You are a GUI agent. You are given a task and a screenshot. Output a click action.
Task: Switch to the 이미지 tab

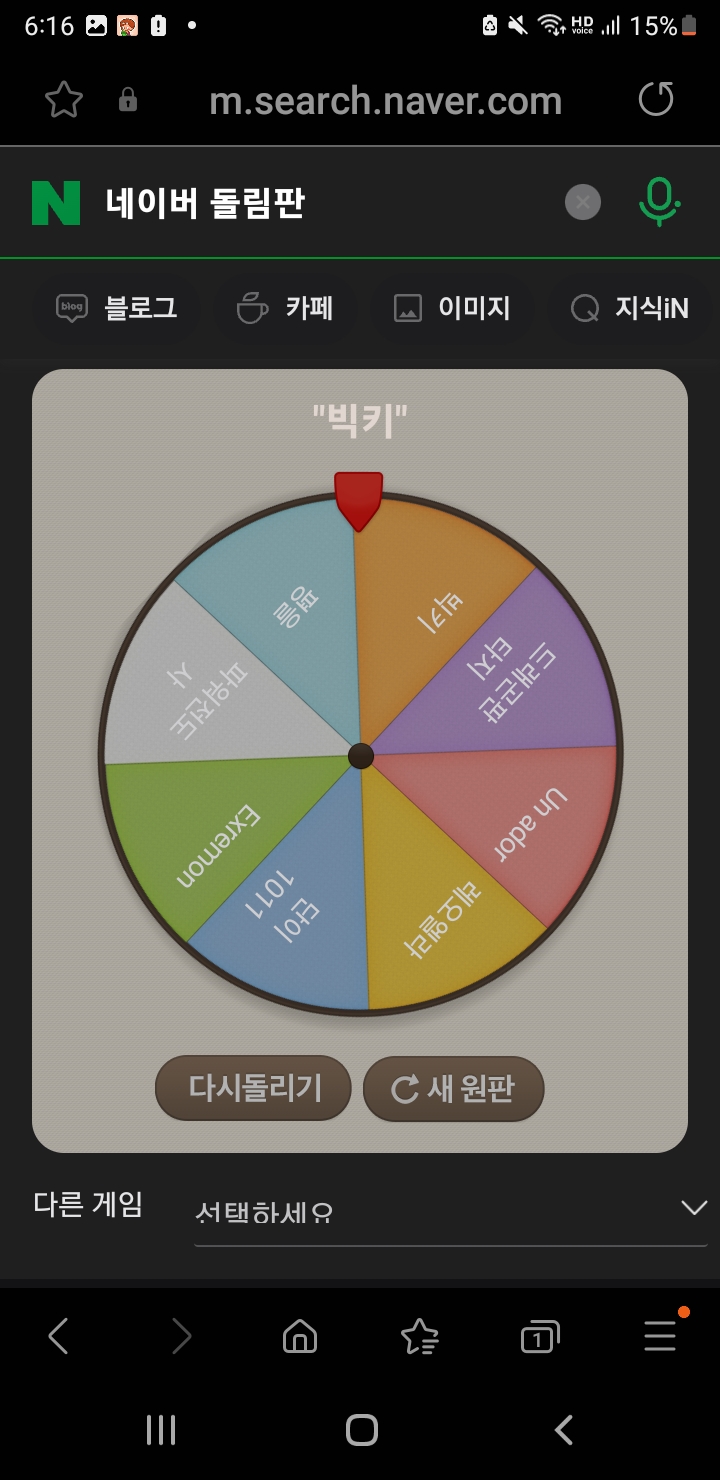pos(452,308)
